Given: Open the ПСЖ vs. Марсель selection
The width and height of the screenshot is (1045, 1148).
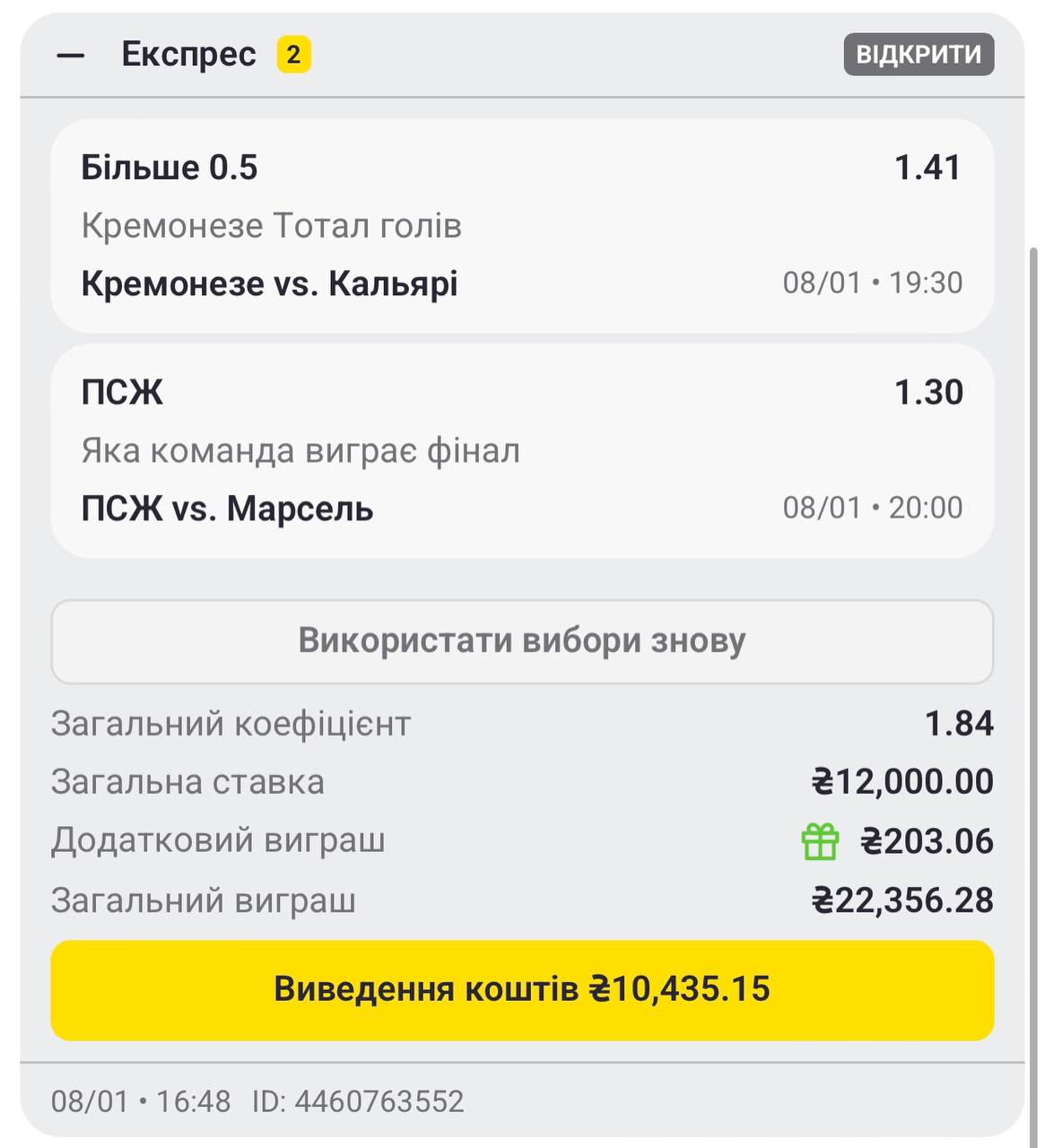Looking at the screenshot, I should pos(522,450).
